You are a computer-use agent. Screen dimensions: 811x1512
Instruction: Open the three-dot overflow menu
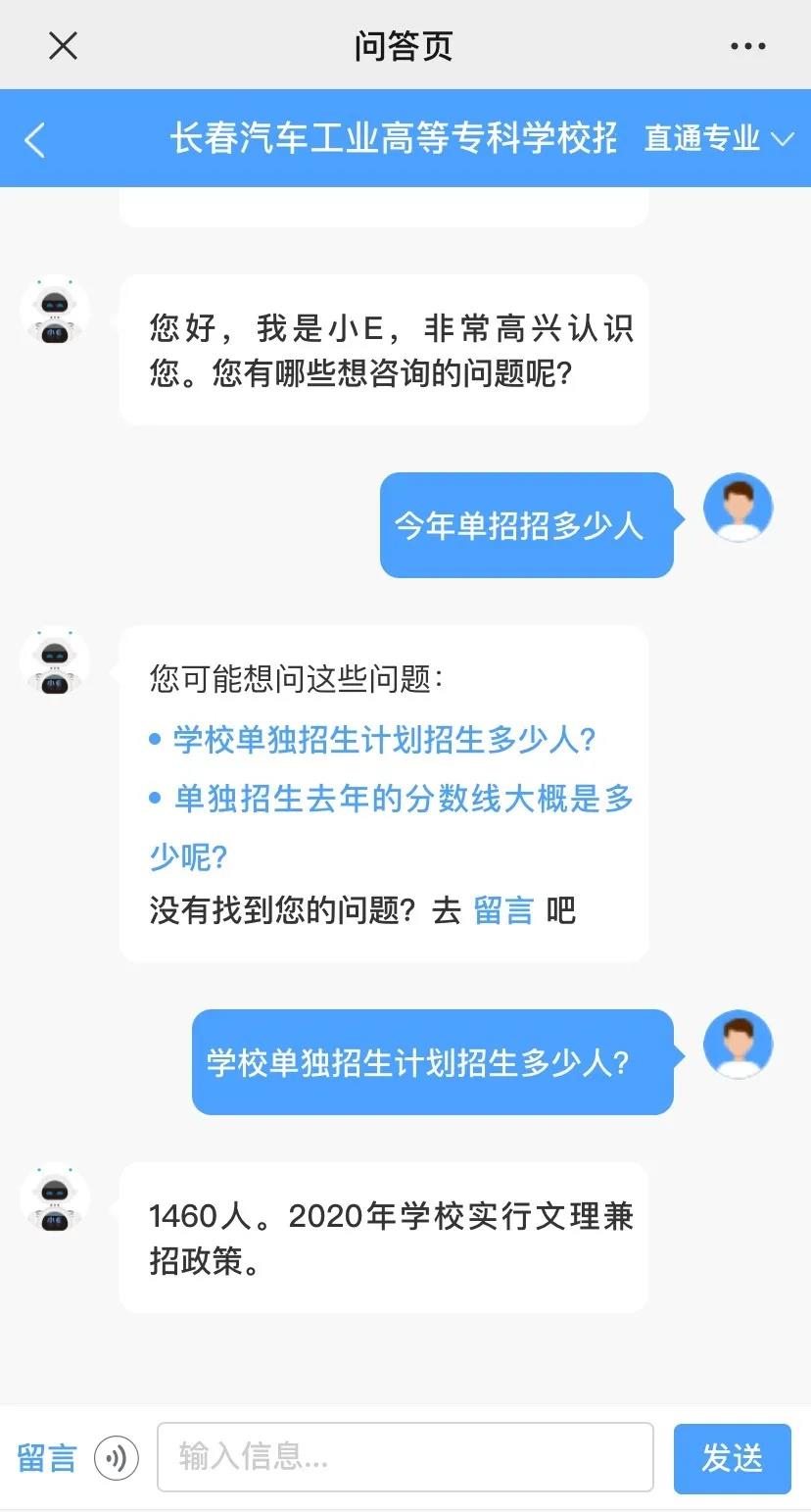[x=748, y=46]
